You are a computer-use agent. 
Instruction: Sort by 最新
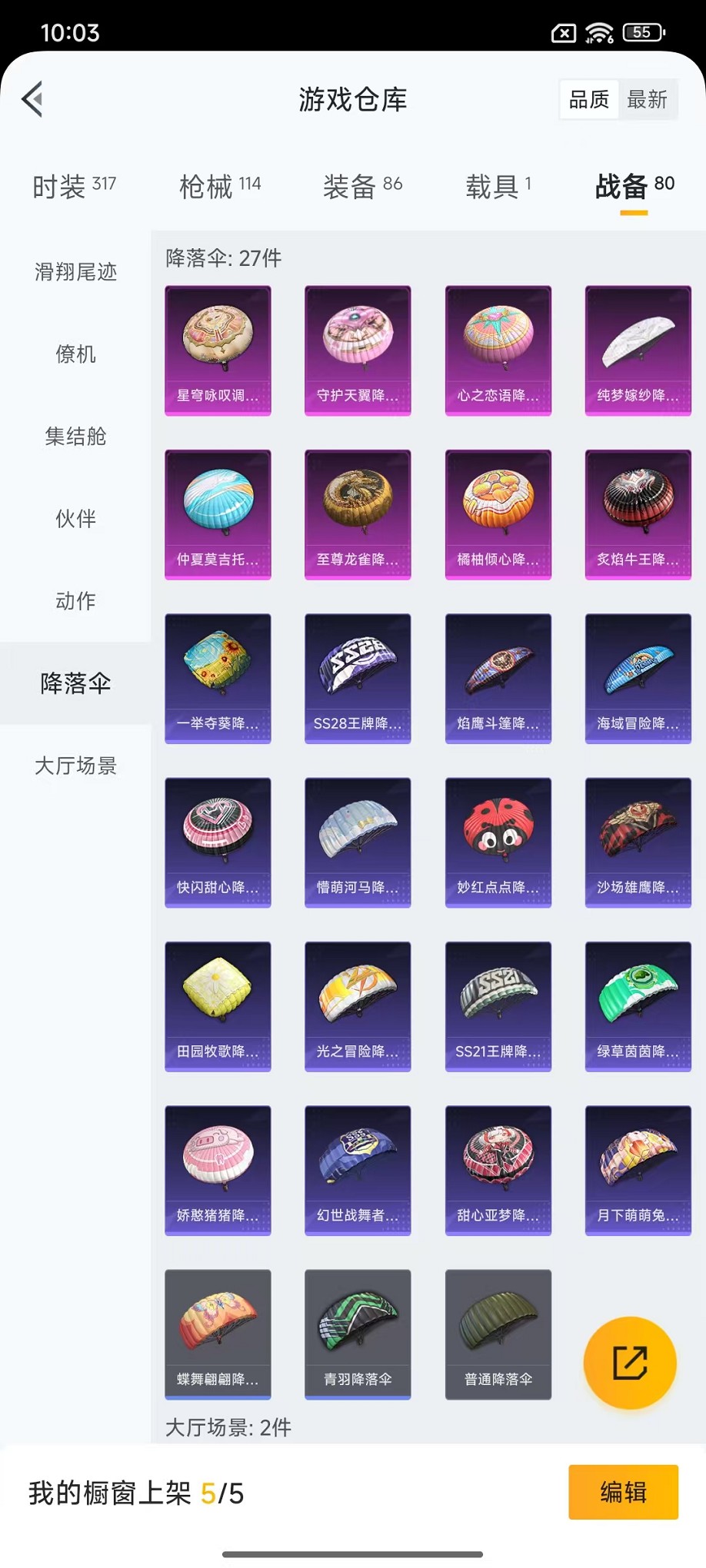(x=647, y=99)
